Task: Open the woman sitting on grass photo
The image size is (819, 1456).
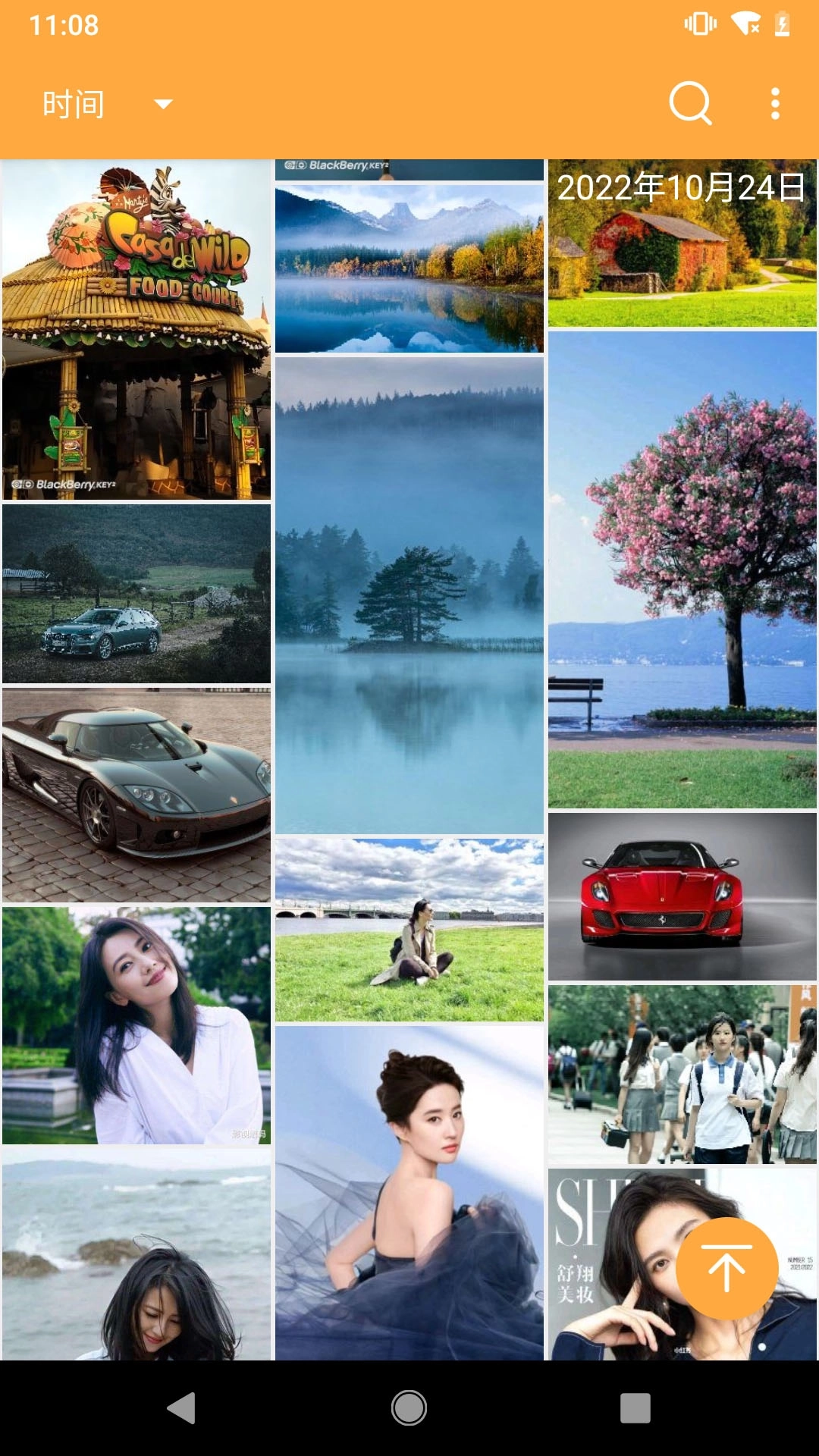Action: (x=409, y=930)
